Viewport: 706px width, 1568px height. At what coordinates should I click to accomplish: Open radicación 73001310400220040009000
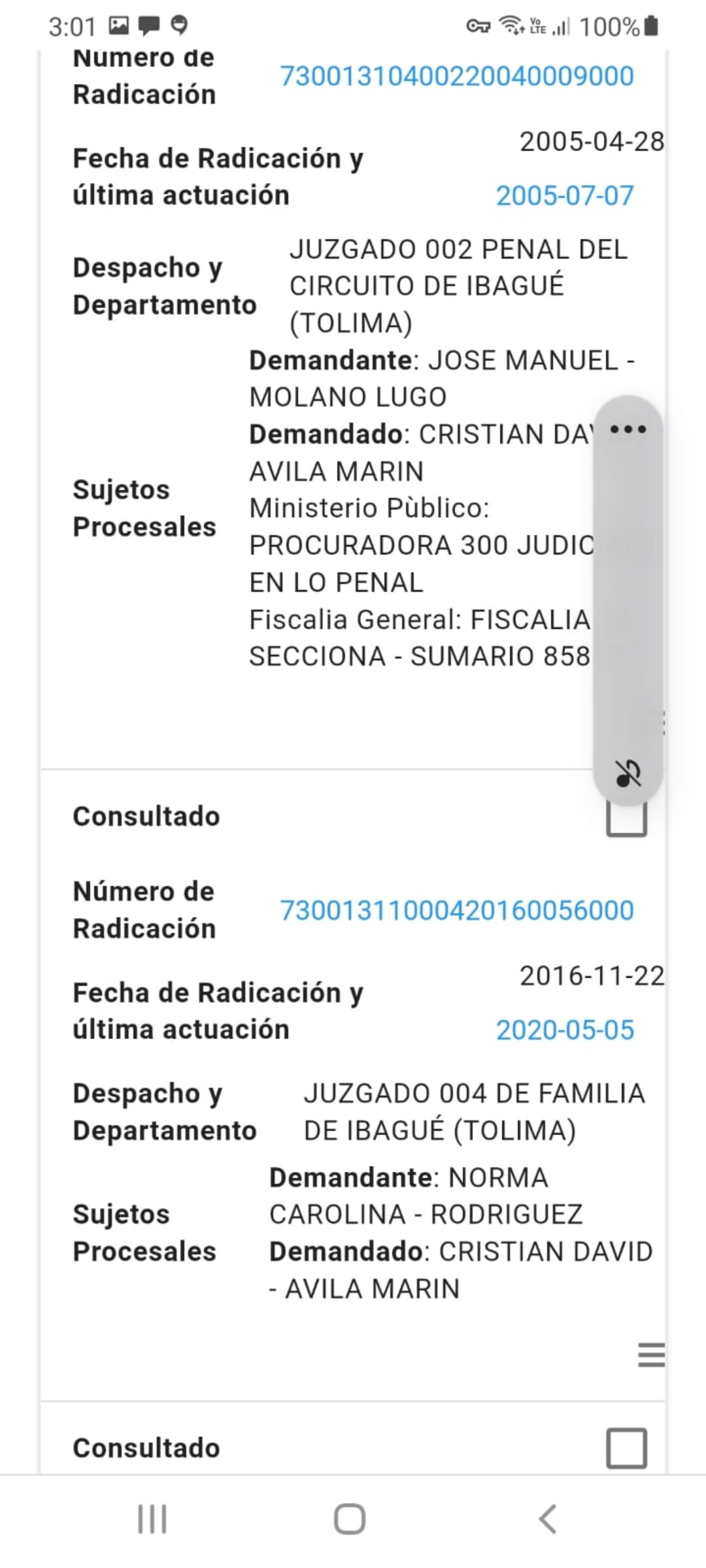coord(456,76)
